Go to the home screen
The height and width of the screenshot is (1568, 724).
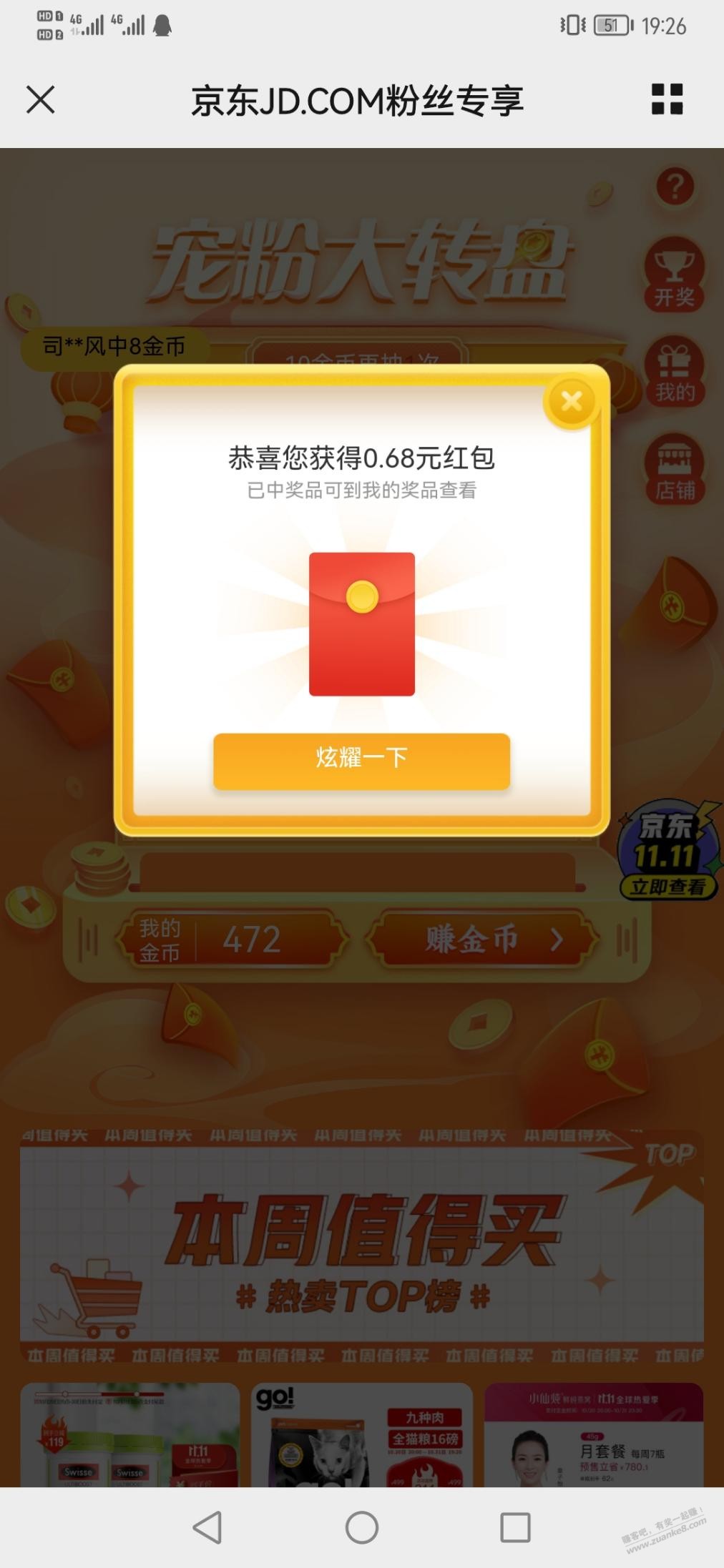coord(361,1527)
